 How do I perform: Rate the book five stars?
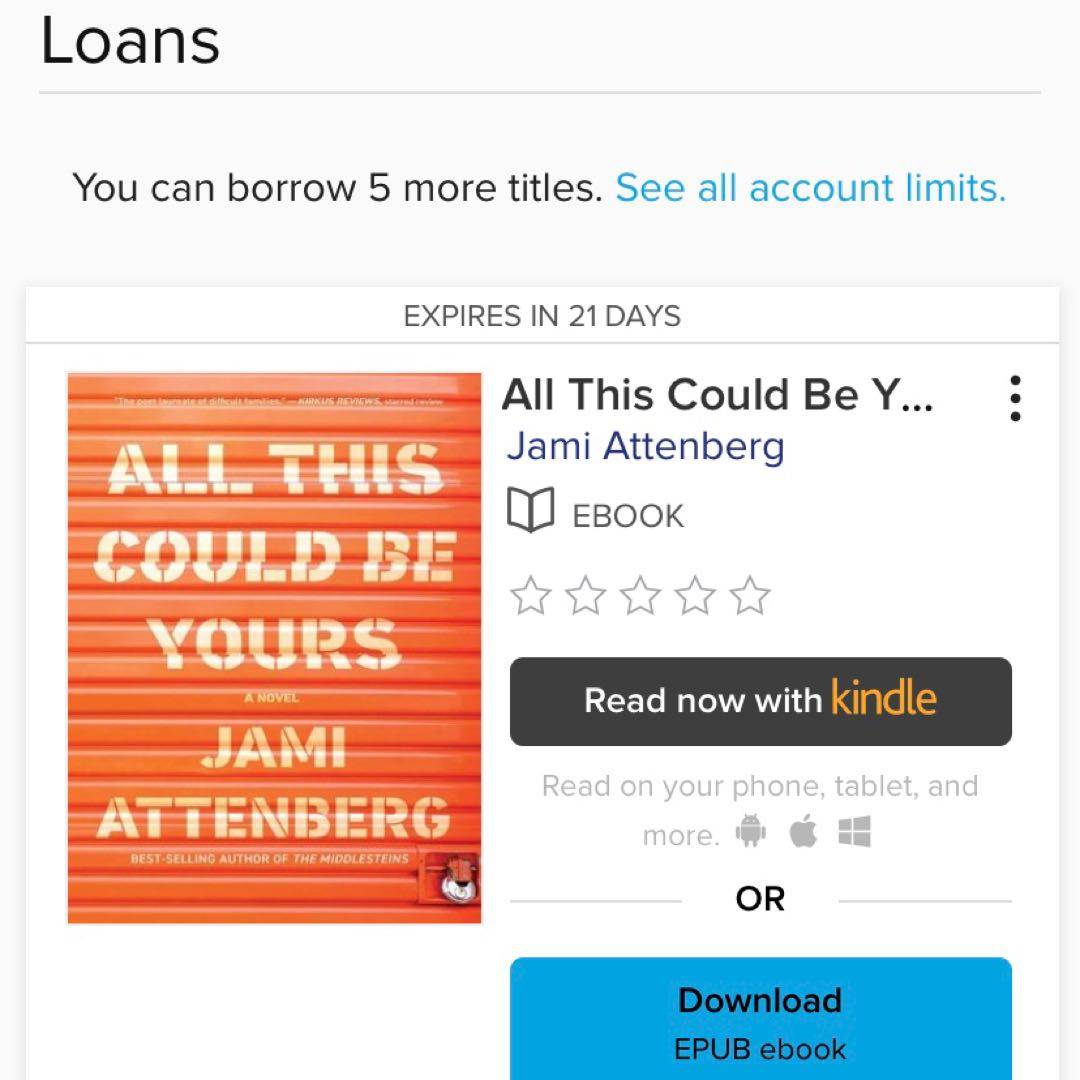[750, 597]
